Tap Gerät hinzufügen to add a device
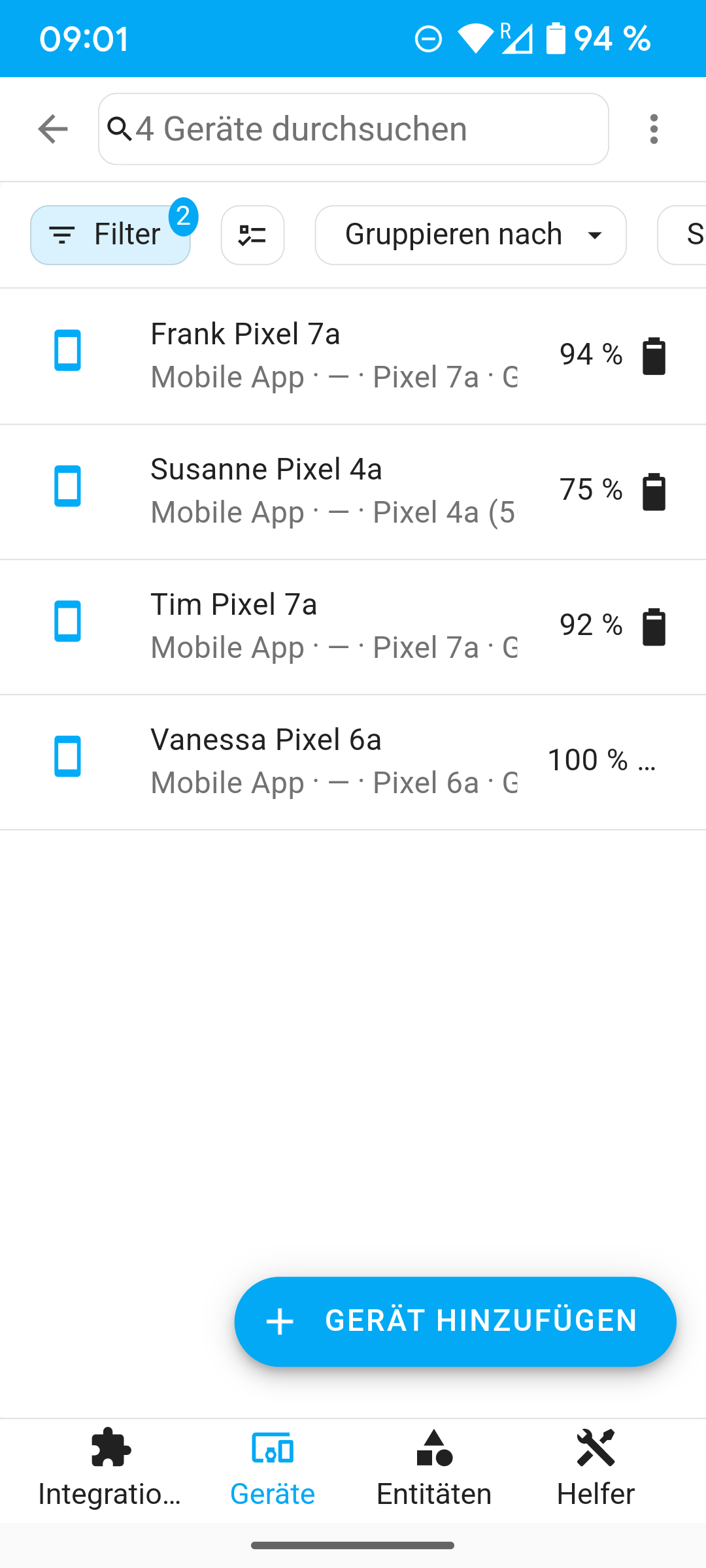The height and width of the screenshot is (1568, 706). [x=455, y=1321]
